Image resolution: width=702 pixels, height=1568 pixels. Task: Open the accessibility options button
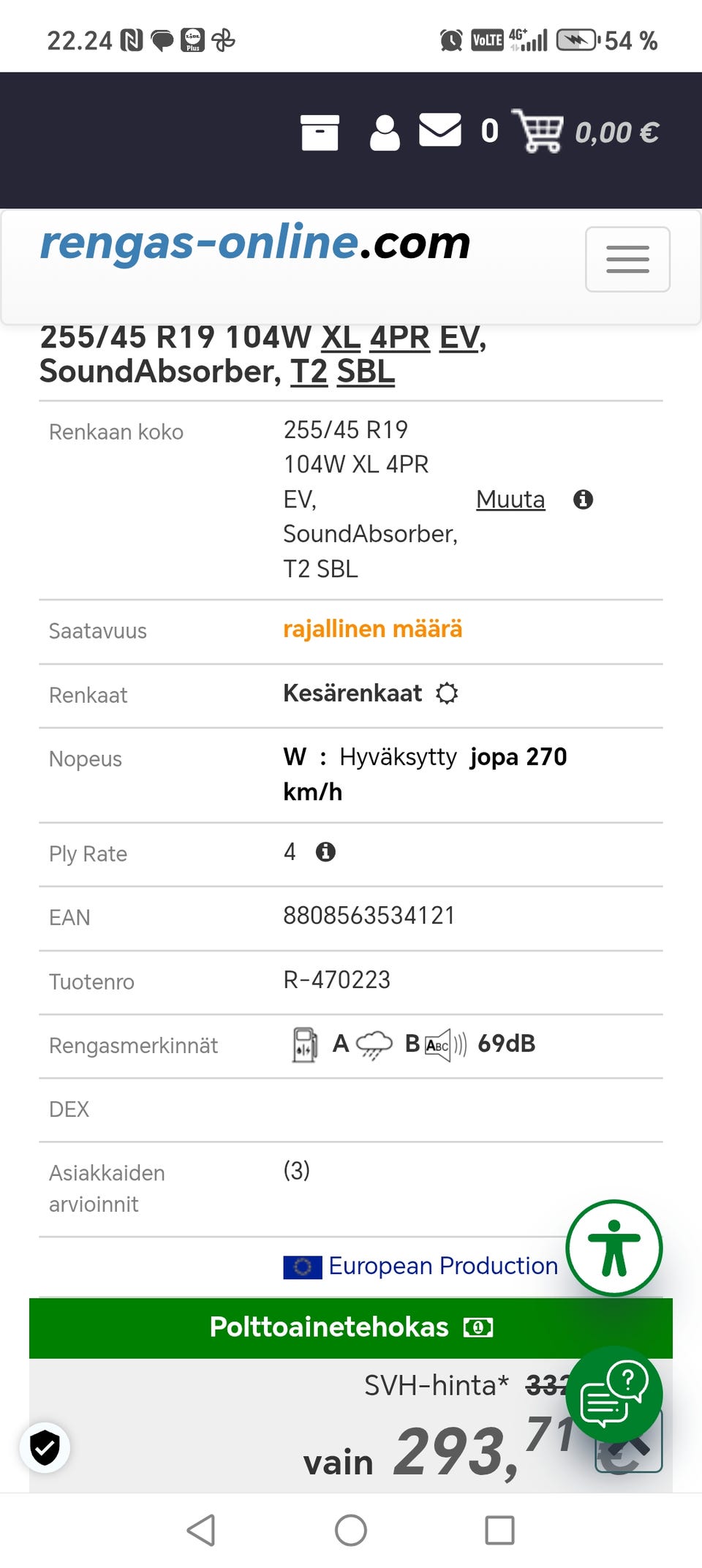(x=614, y=1248)
